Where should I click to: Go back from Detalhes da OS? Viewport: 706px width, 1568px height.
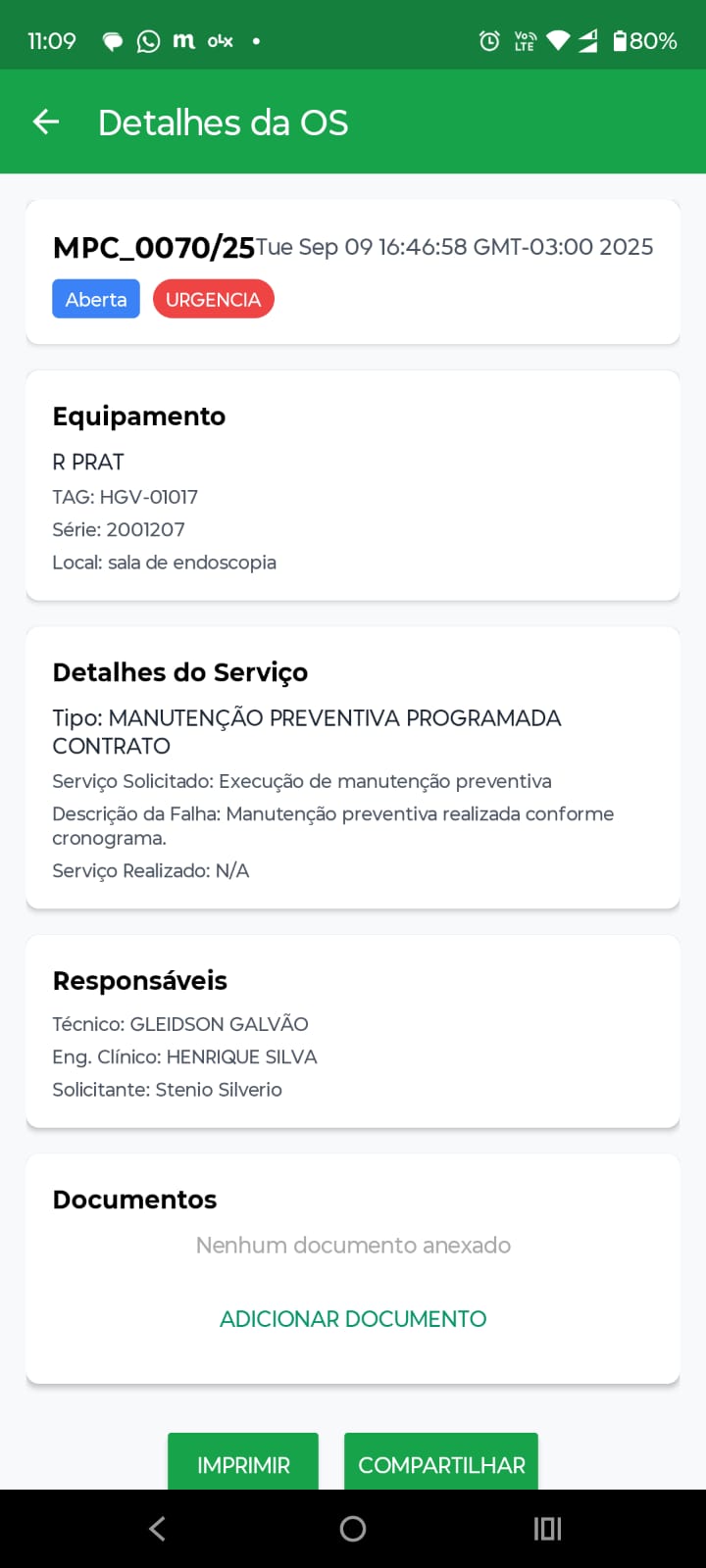46,122
